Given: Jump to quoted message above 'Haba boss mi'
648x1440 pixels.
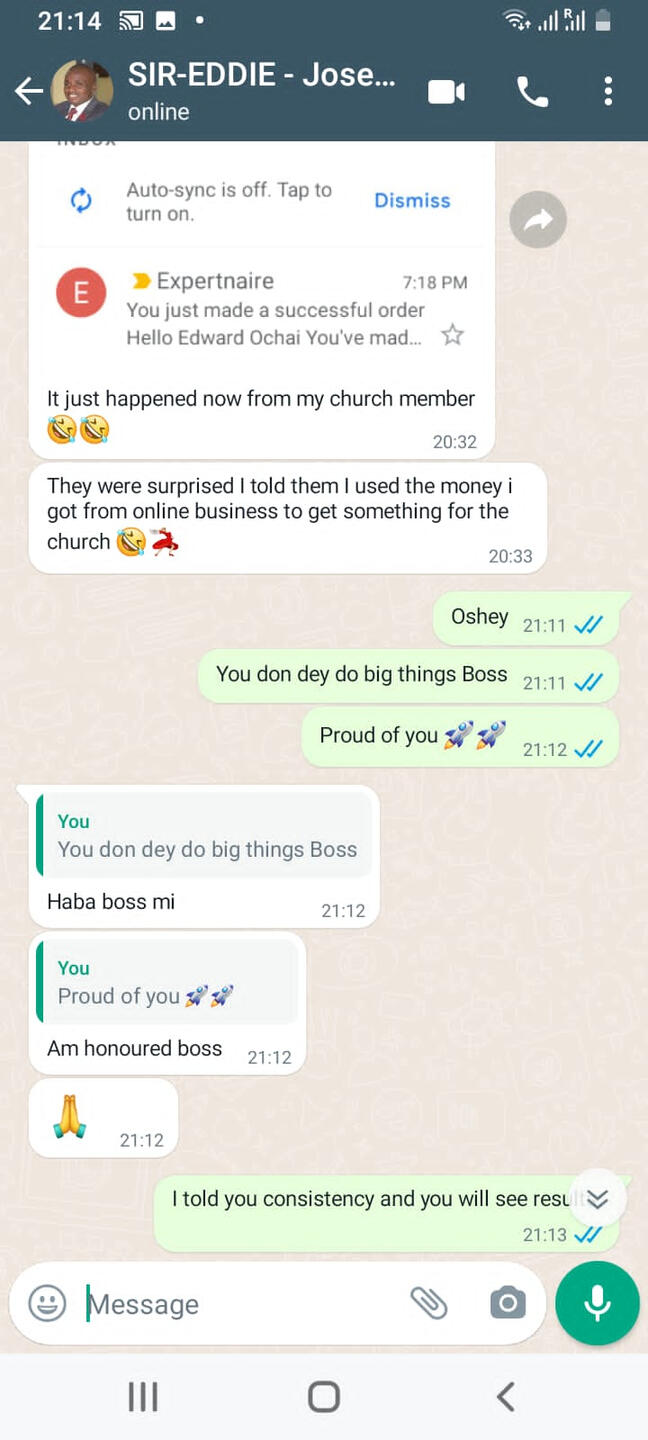Looking at the screenshot, I should (x=205, y=836).
